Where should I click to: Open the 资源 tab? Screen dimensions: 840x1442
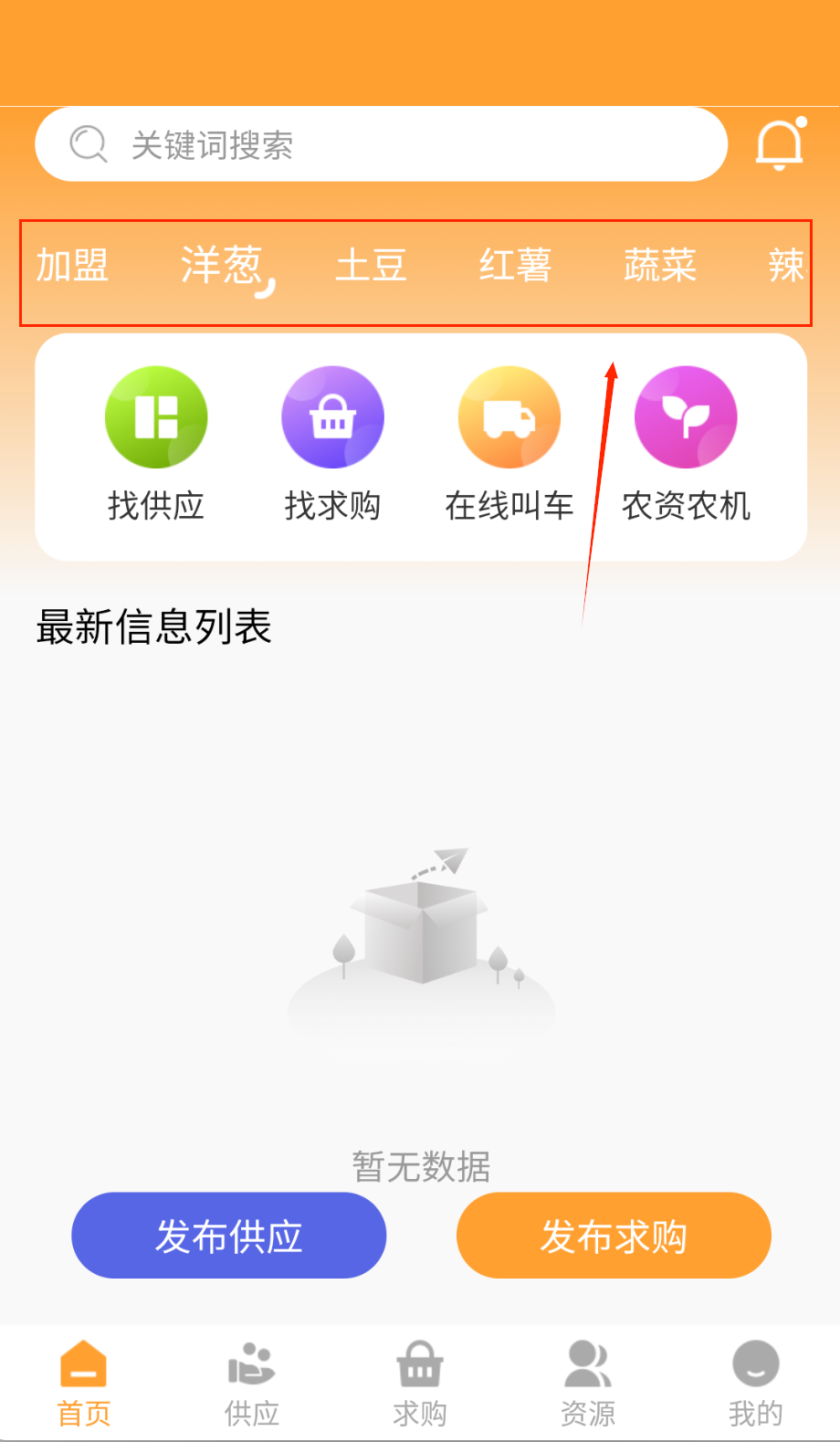tap(588, 1383)
